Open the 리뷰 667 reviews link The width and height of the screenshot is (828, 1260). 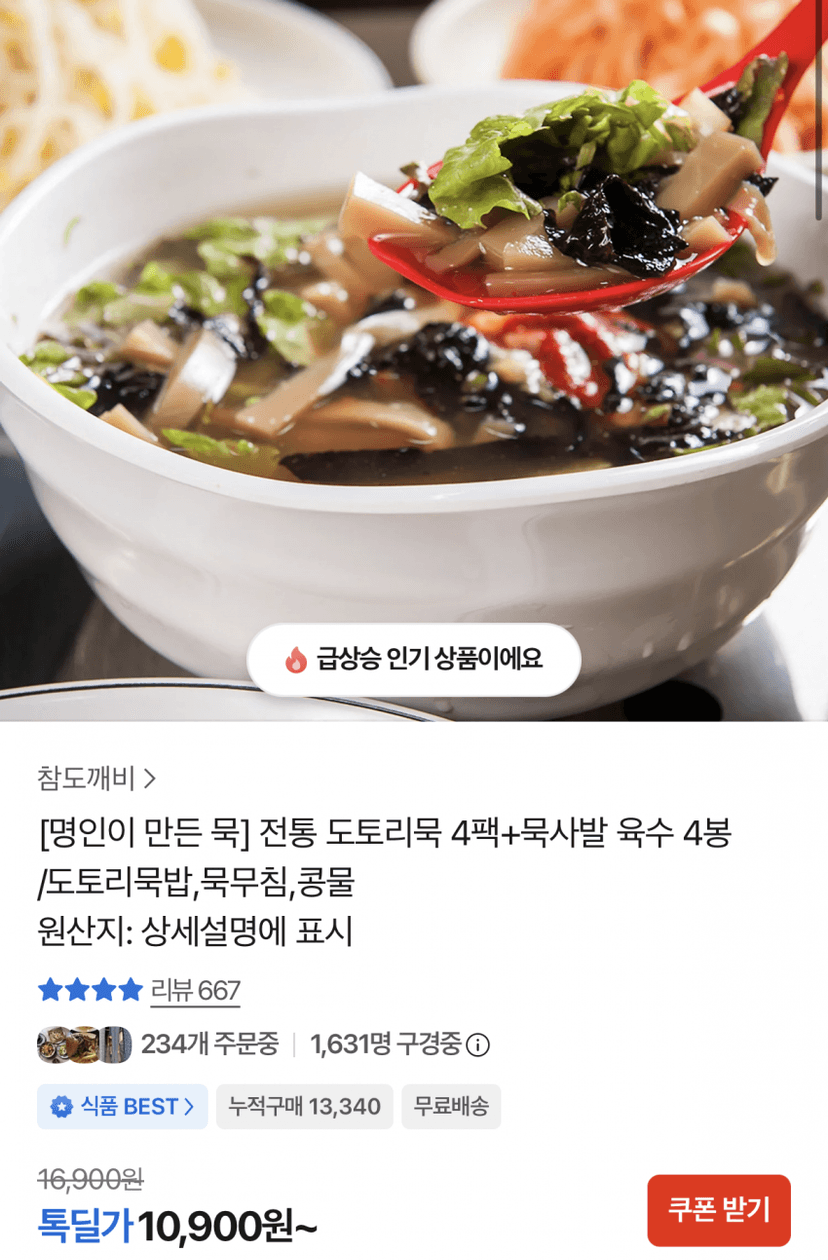point(195,991)
